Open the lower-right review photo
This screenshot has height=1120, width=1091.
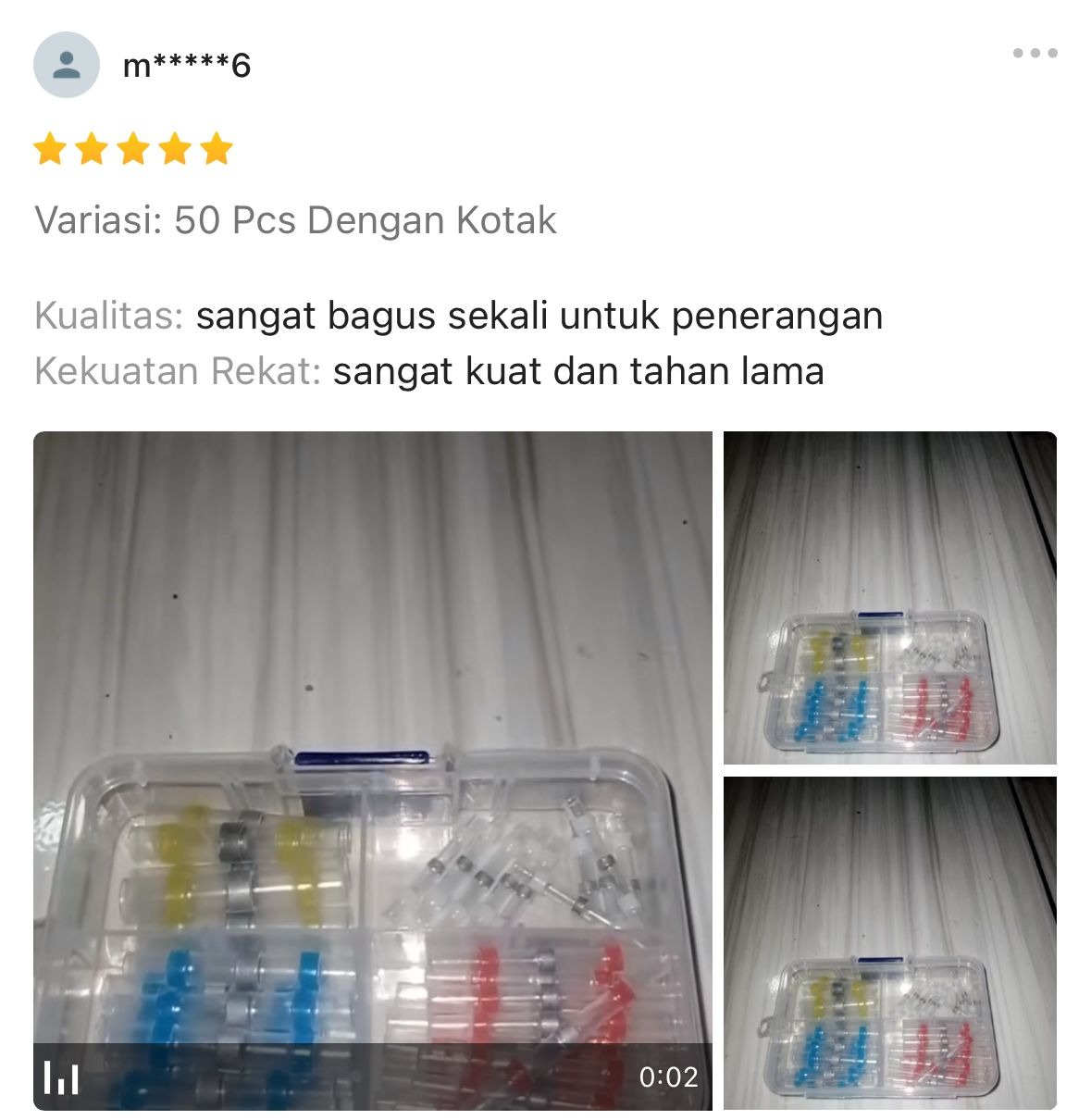pyautogui.click(x=889, y=942)
